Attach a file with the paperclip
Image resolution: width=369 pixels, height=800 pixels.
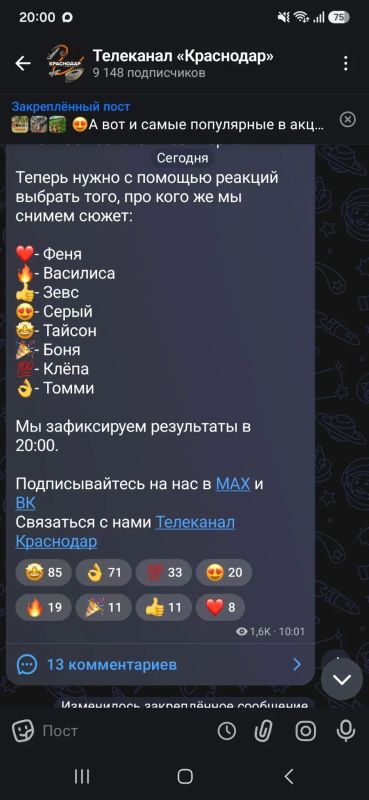[264, 732]
